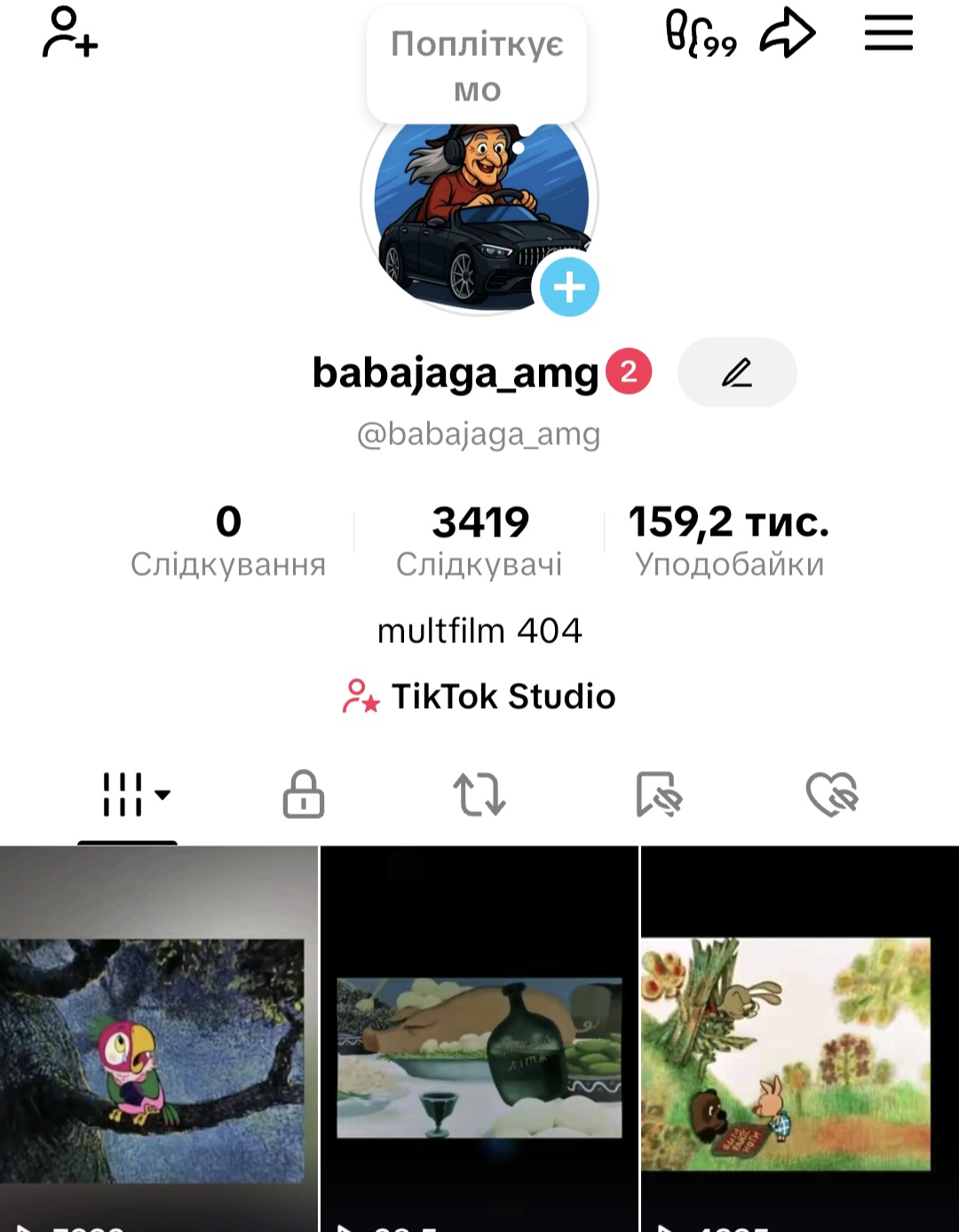Open the Add friends icon
Image resolution: width=959 pixels, height=1232 pixels.
click(68, 34)
